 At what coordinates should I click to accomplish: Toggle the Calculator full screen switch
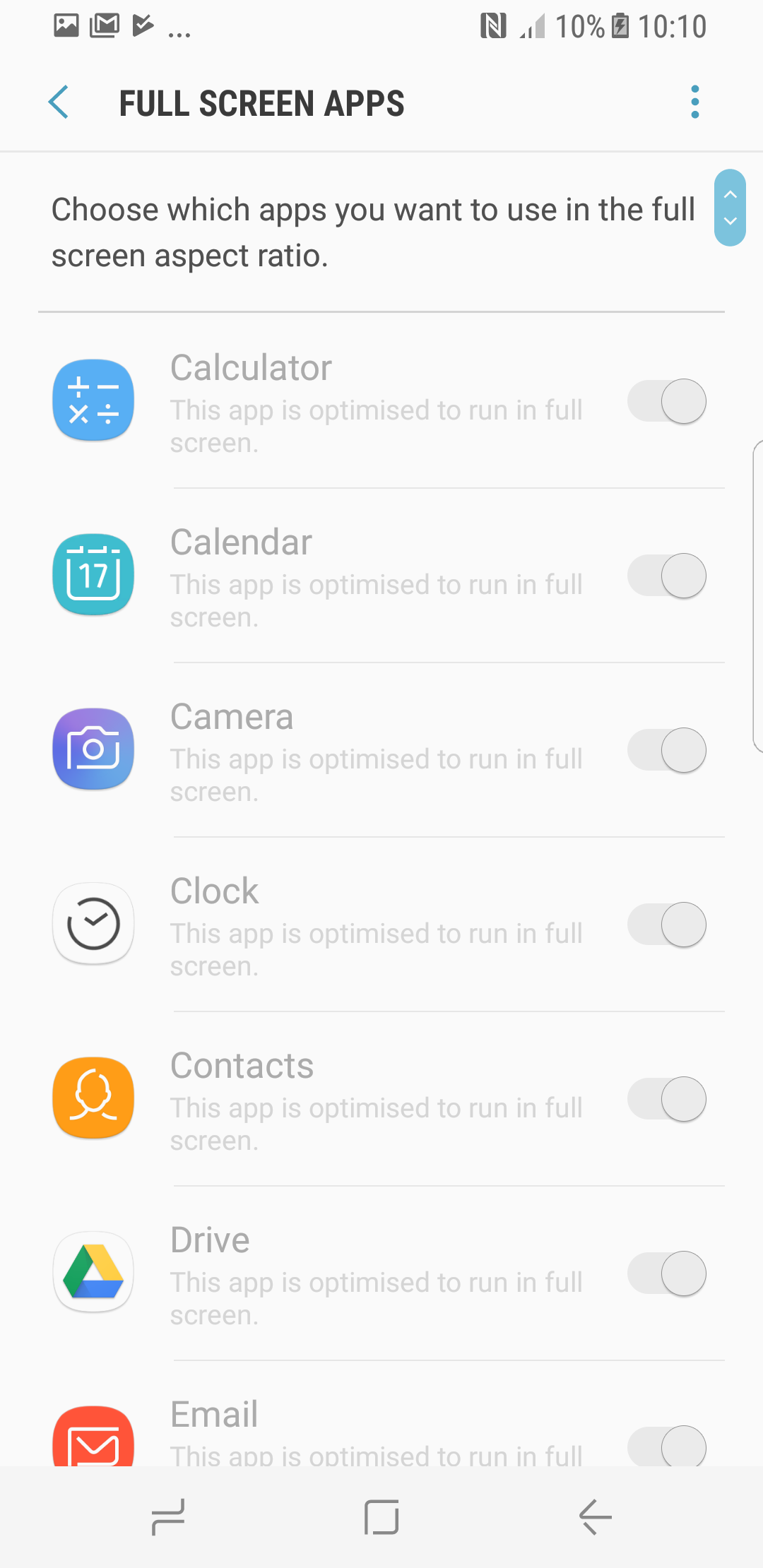[667, 401]
